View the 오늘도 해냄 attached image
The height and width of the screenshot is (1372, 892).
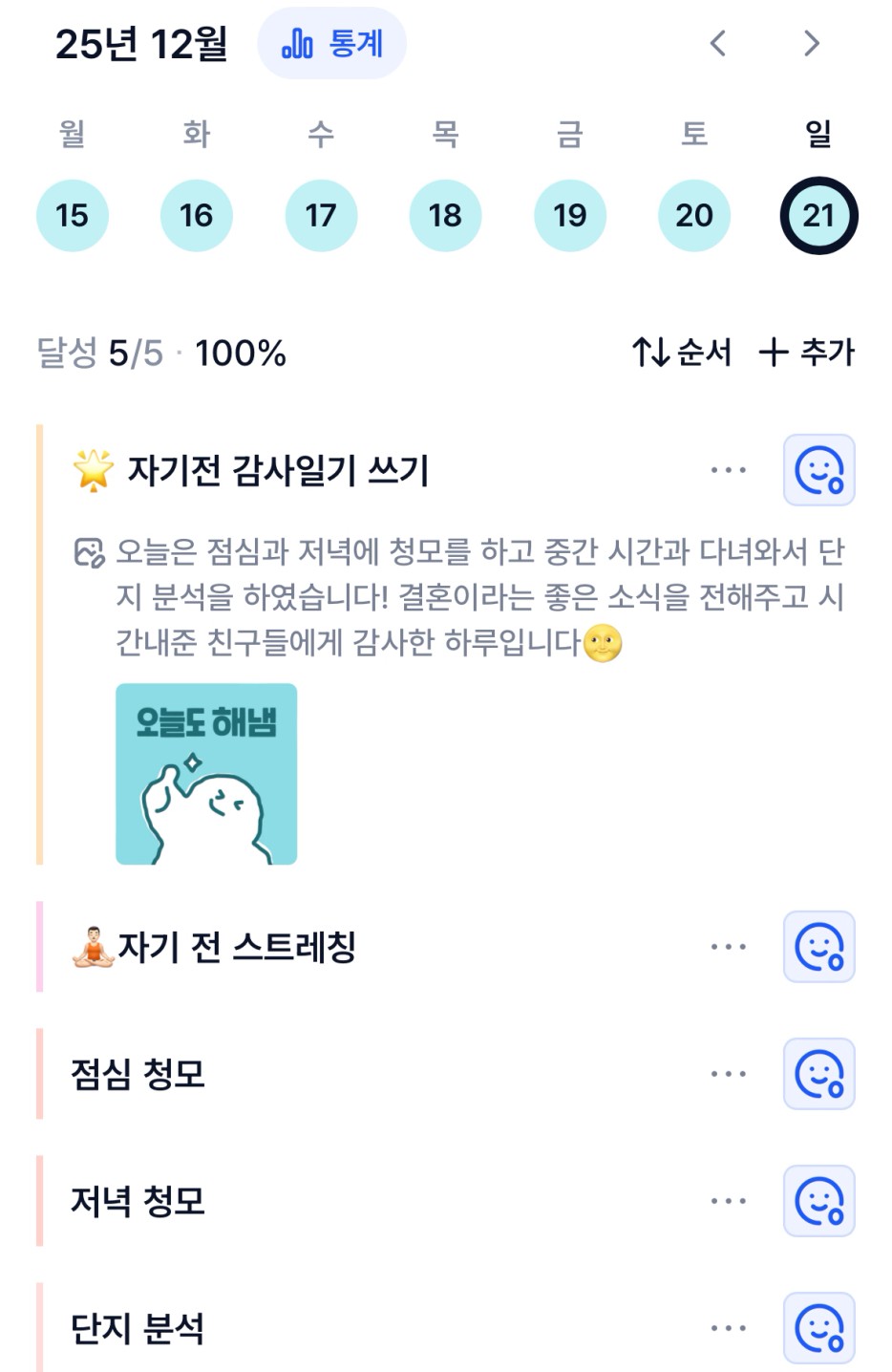(x=206, y=774)
